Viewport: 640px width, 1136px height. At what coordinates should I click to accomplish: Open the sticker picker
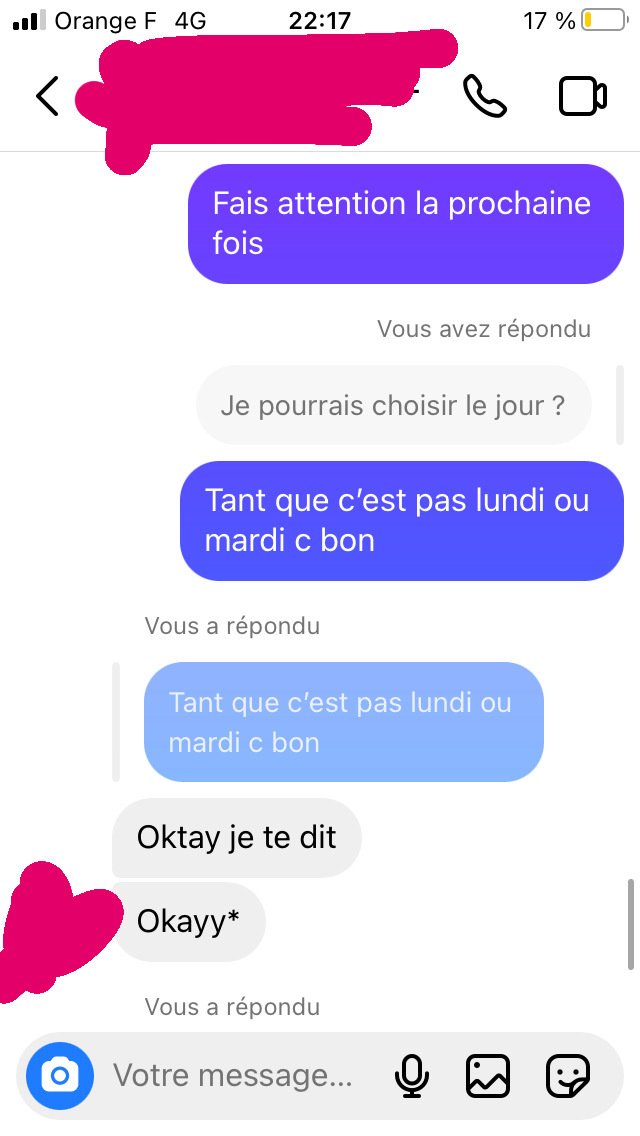(568, 1076)
